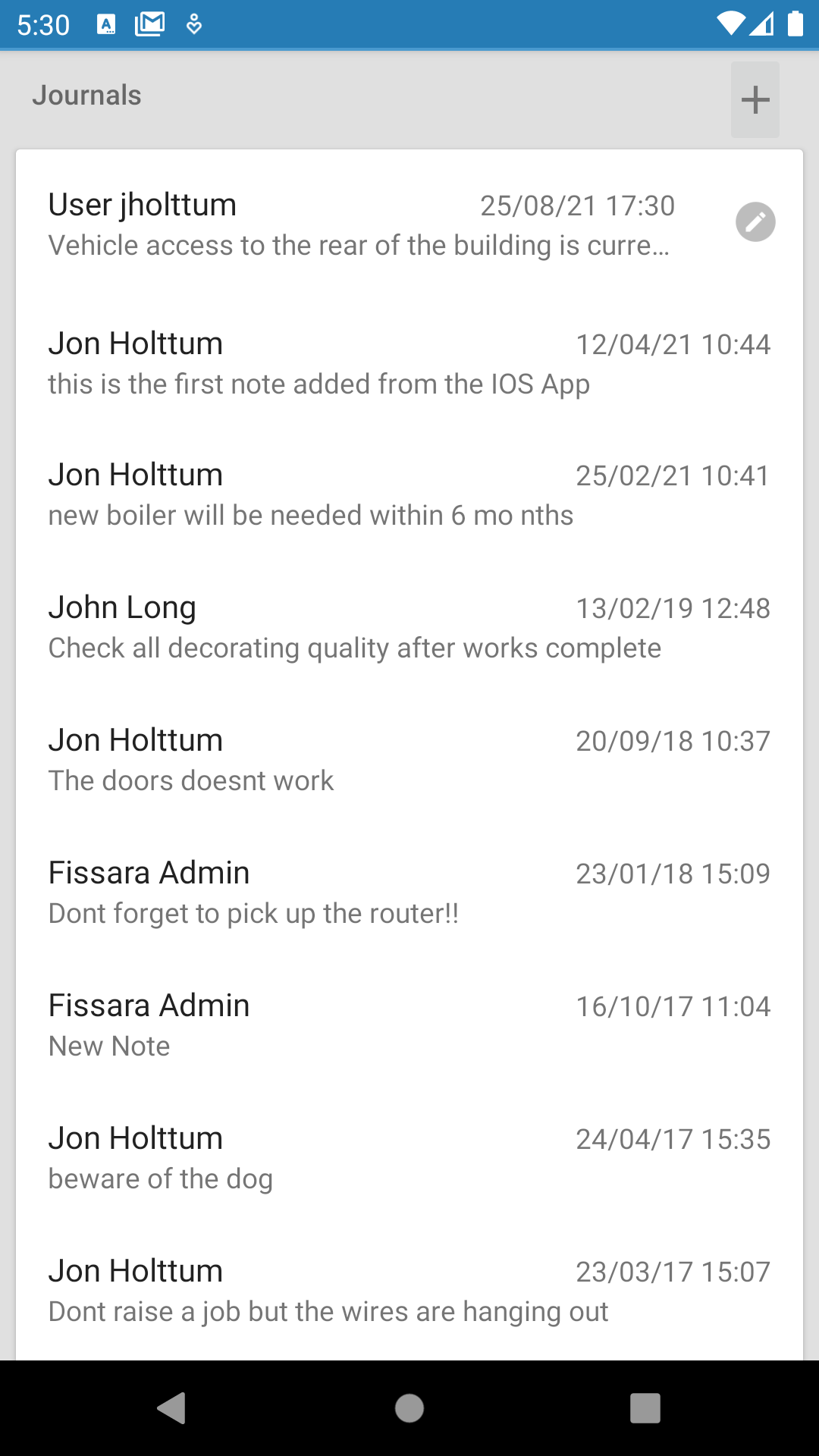Open the beware of the dog note
The height and width of the screenshot is (1456, 819).
click(x=409, y=1158)
